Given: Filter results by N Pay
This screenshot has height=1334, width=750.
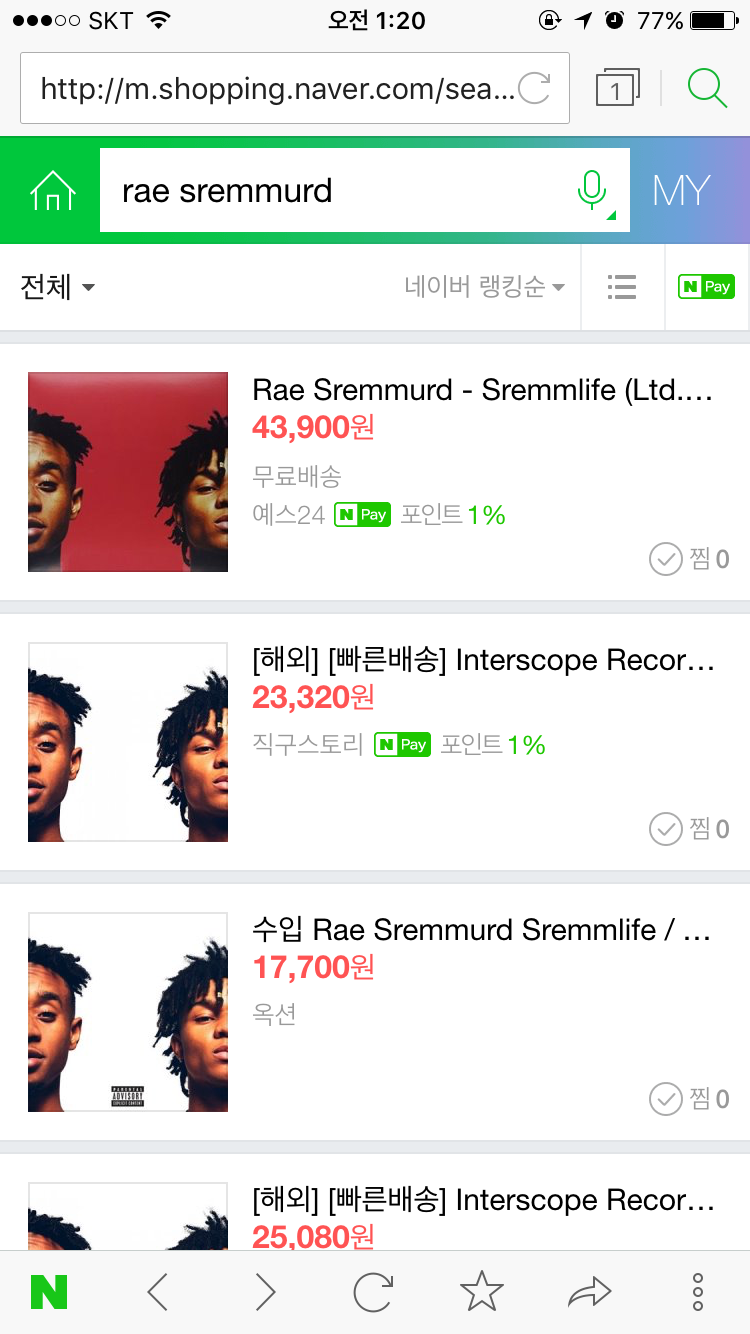Looking at the screenshot, I should click(x=706, y=288).
